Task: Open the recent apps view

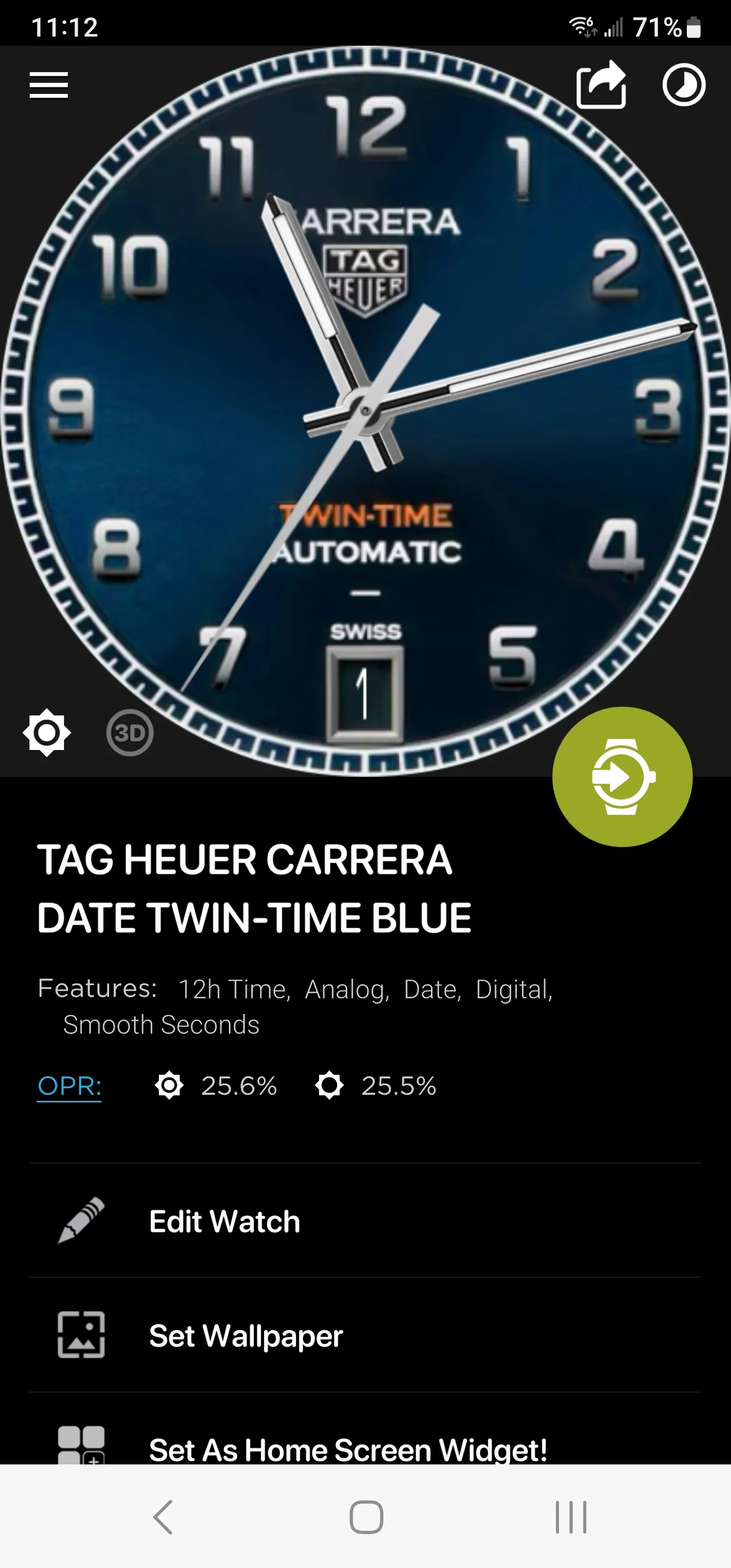Action: 571,1517
